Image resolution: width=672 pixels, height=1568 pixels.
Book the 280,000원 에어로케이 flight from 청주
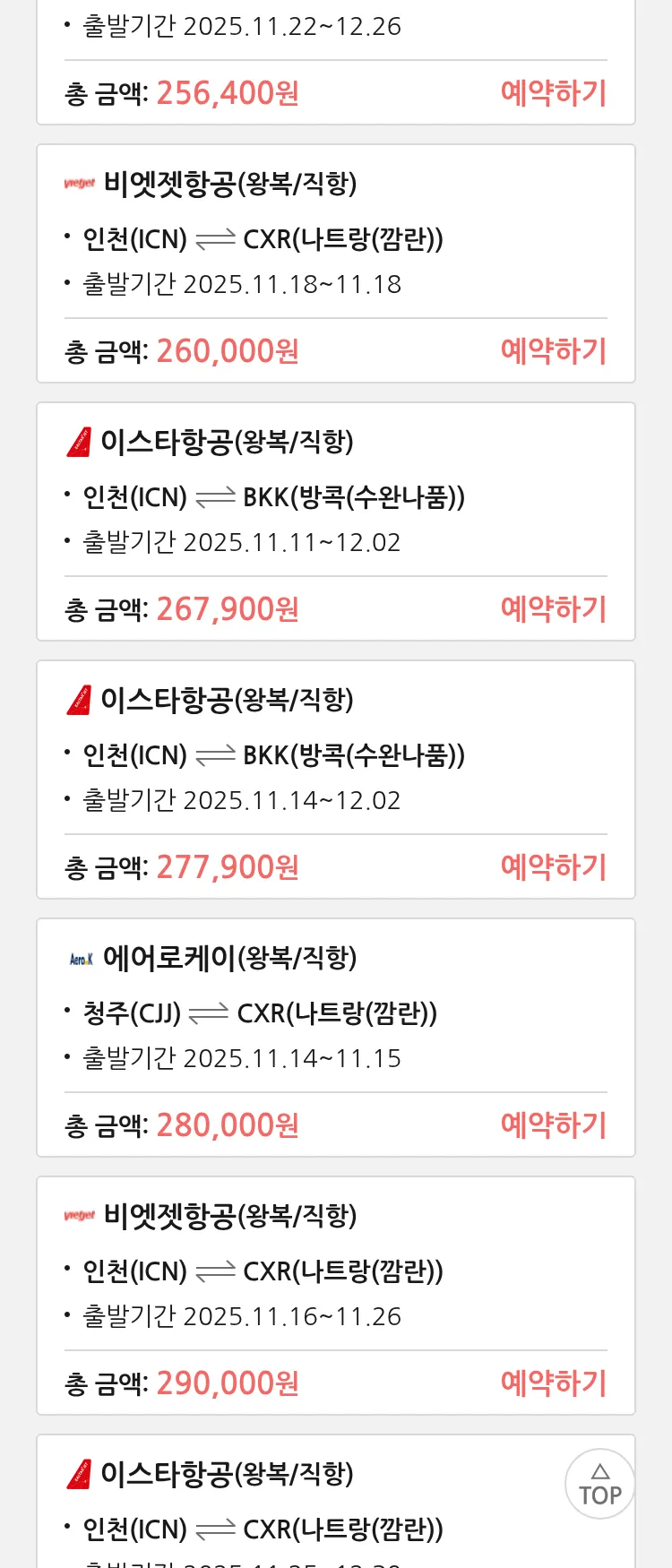(x=553, y=1125)
